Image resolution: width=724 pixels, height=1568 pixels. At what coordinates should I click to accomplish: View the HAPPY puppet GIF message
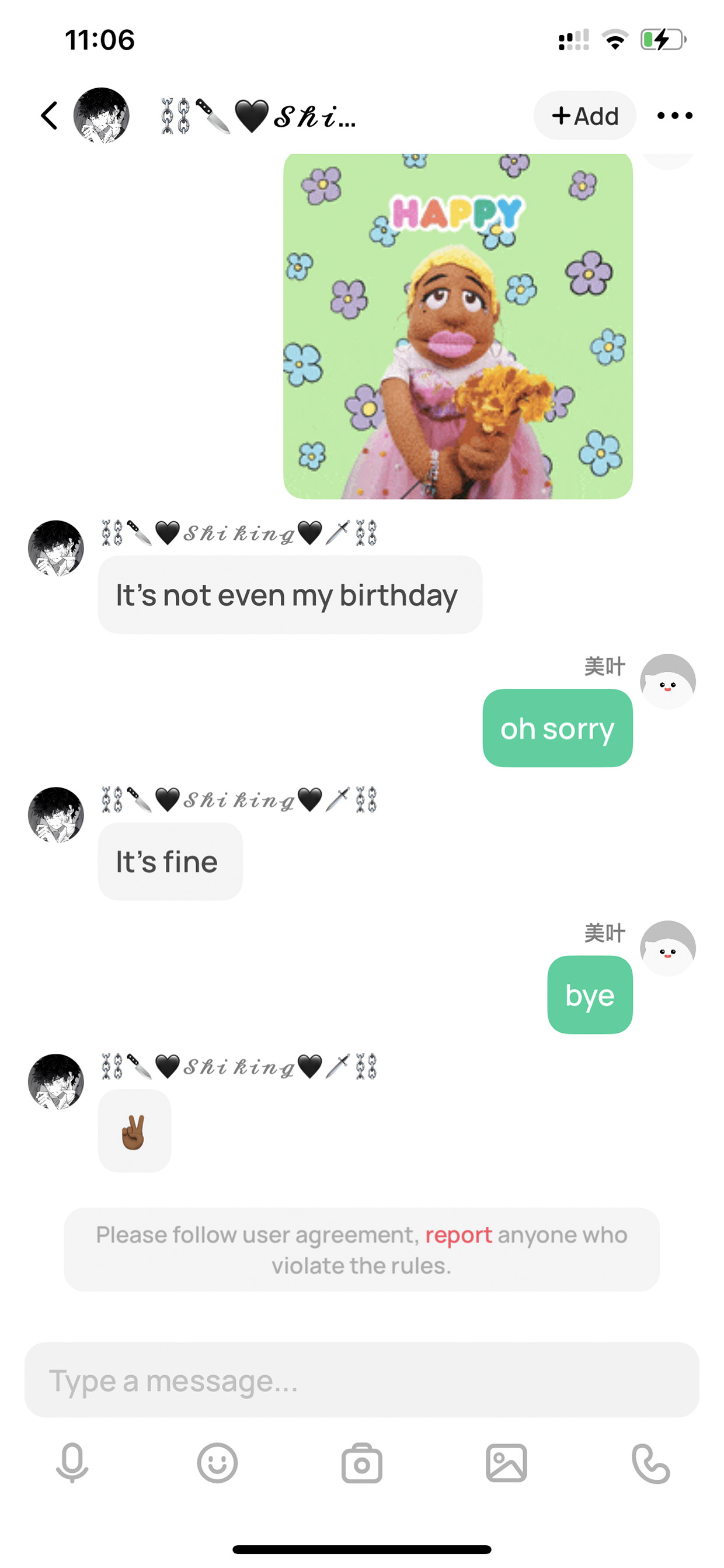(x=458, y=326)
